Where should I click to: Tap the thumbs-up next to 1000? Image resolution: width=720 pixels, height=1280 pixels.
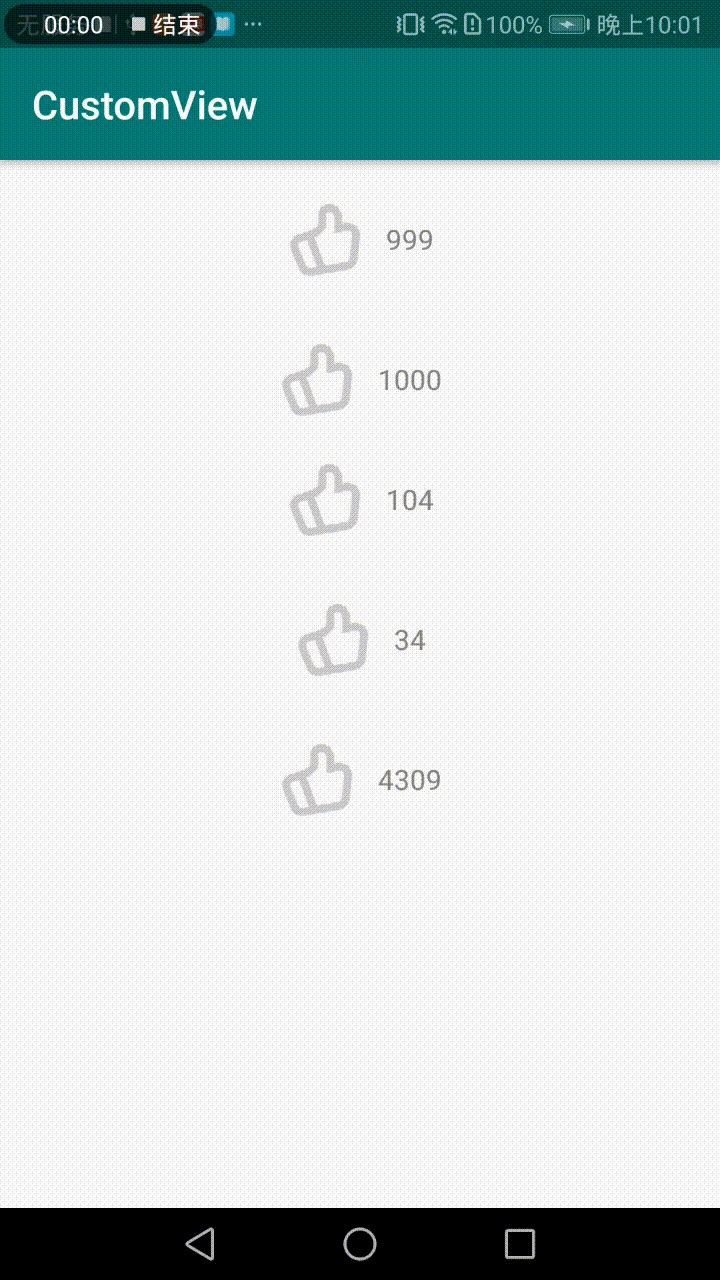(318, 380)
